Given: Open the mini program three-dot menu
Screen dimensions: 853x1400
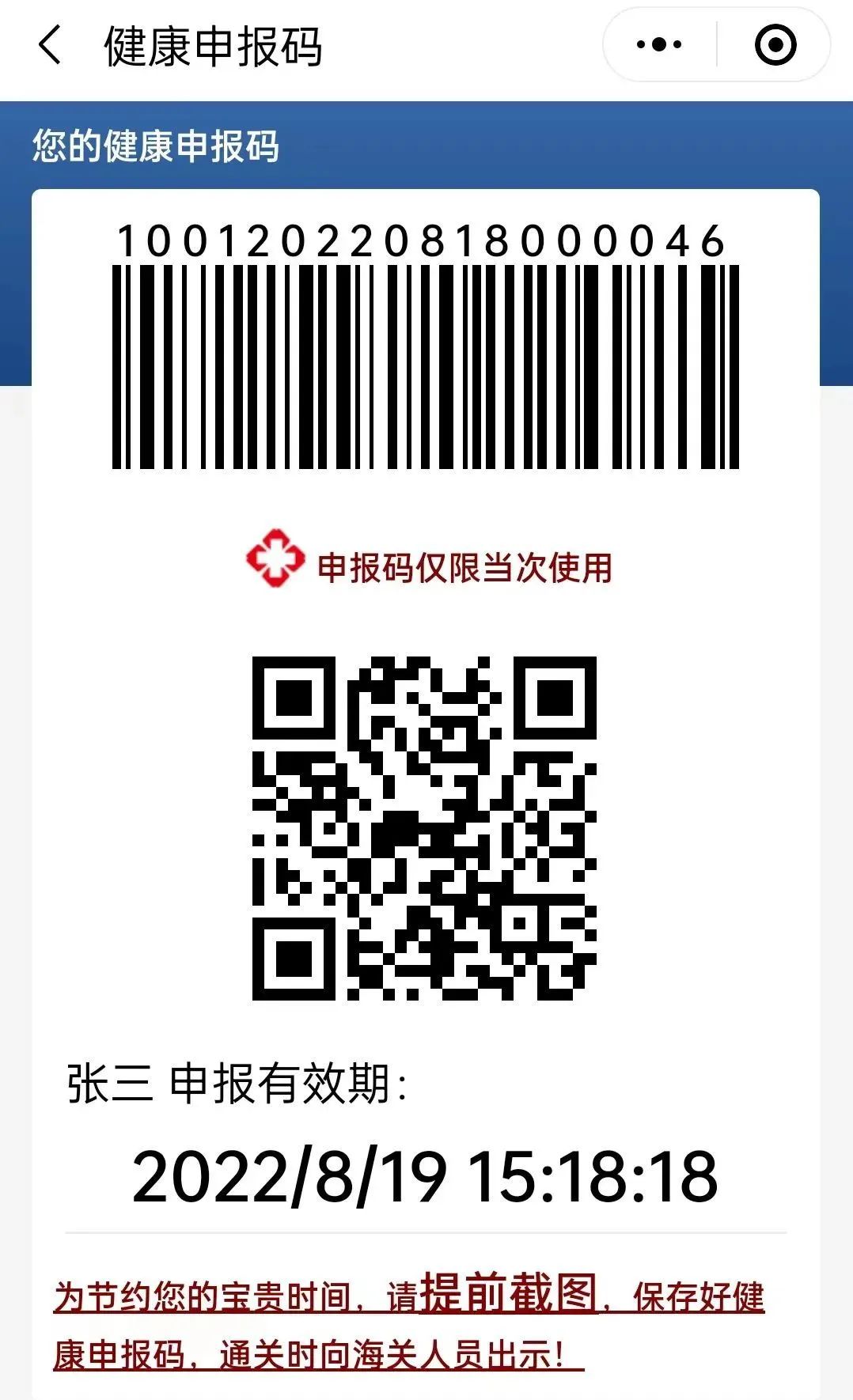Looking at the screenshot, I should coord(659,45).
